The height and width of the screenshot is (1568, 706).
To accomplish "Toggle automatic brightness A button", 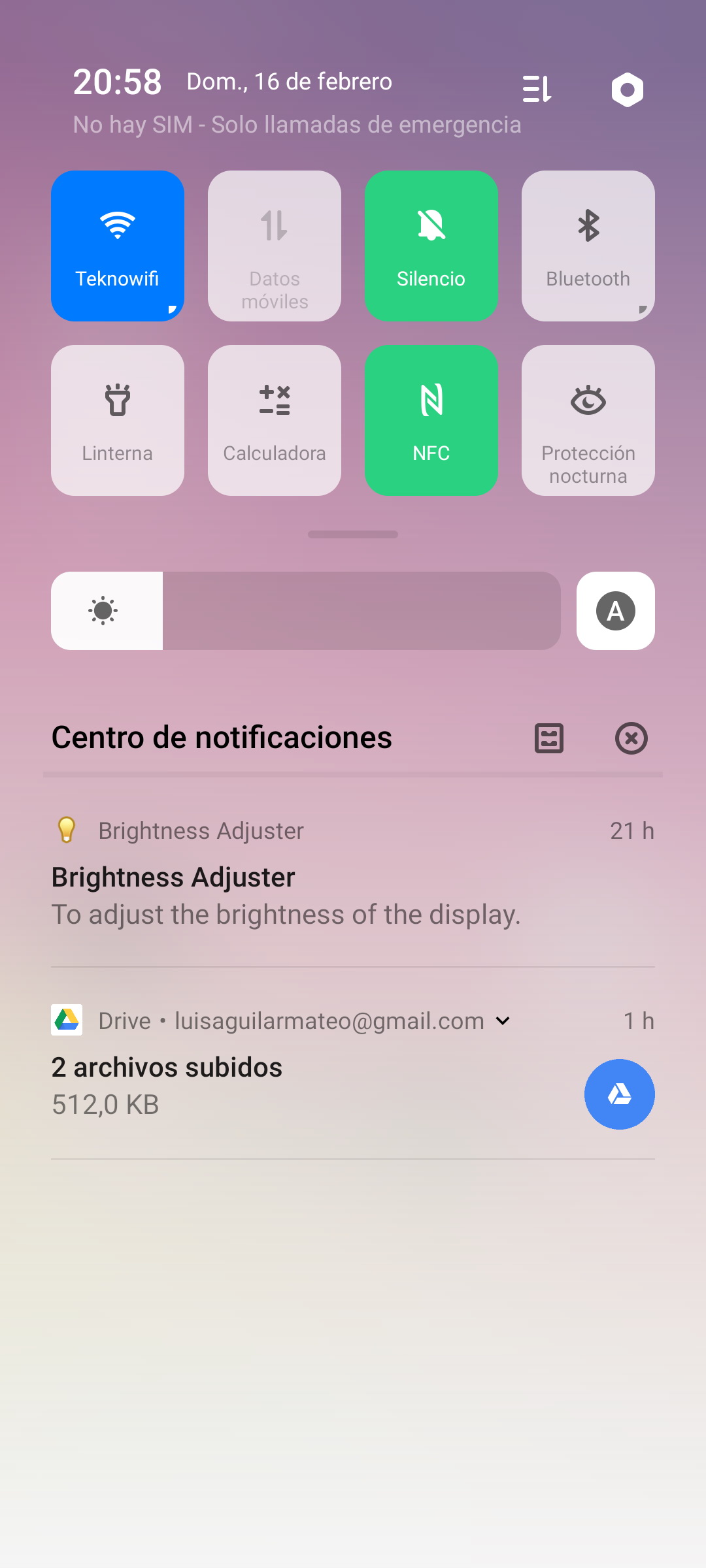I will click(x=616, y=611).
